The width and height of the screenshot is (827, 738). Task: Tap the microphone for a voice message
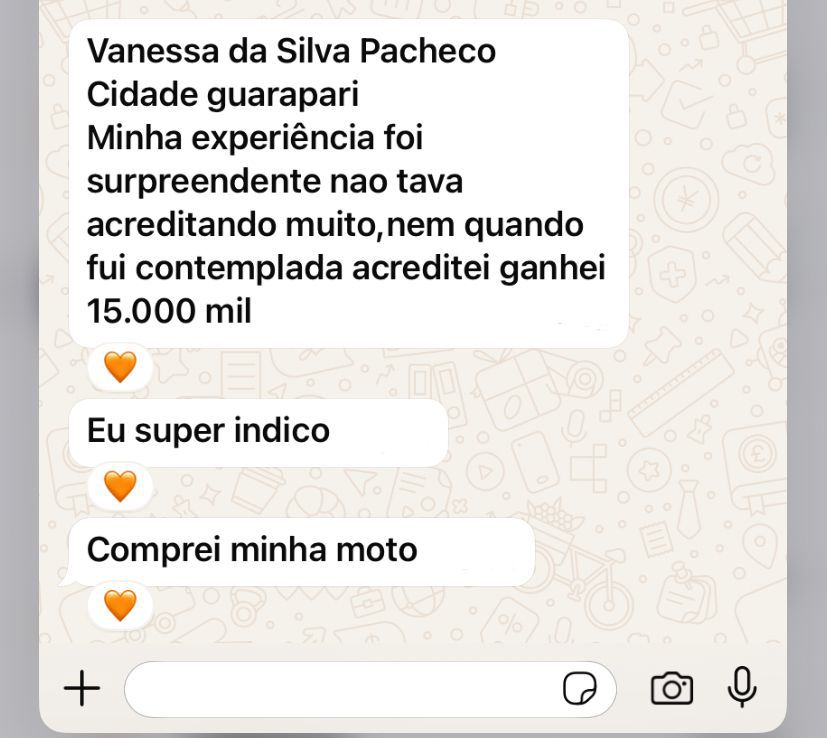pyautogui.click(x=742, y=687)
